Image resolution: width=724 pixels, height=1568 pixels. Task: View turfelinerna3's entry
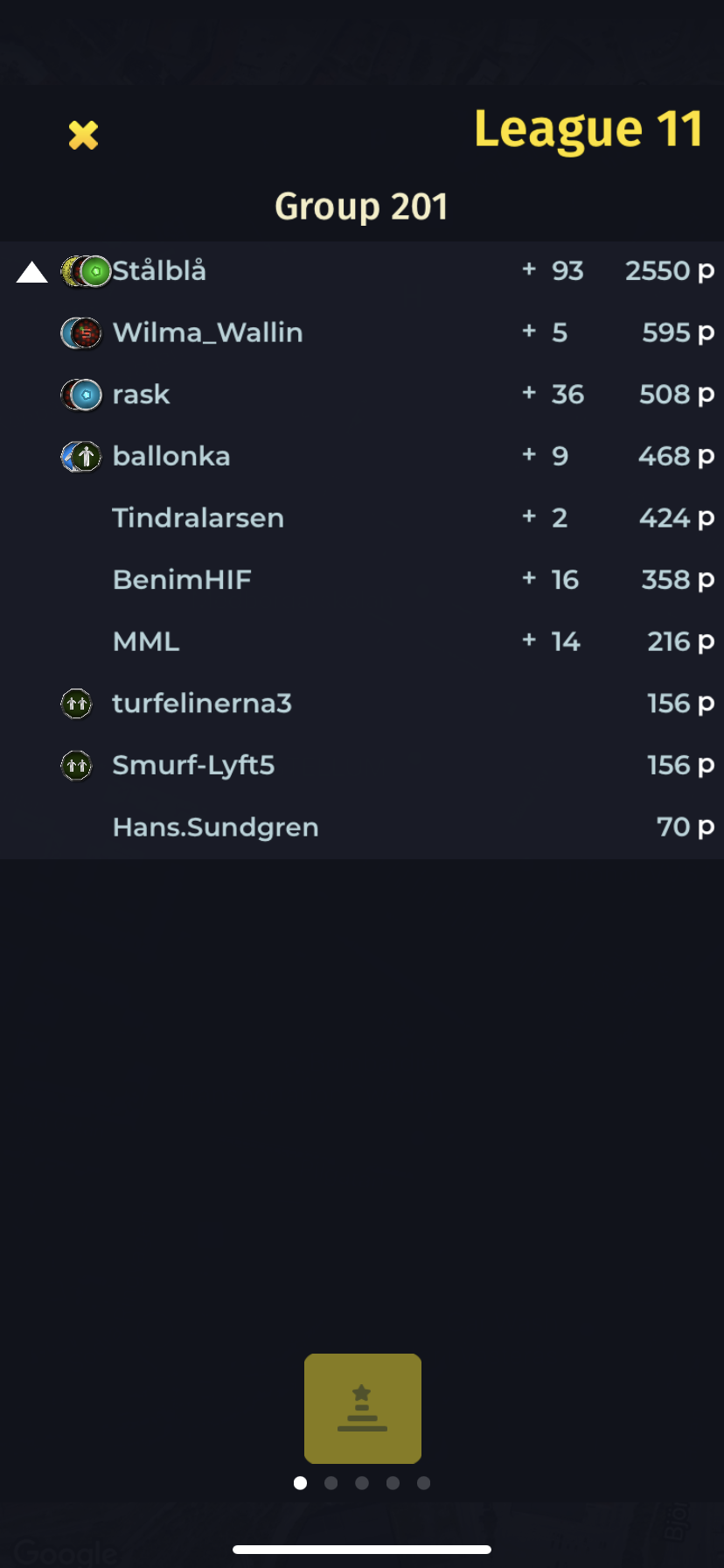click(x=362, y=703)
